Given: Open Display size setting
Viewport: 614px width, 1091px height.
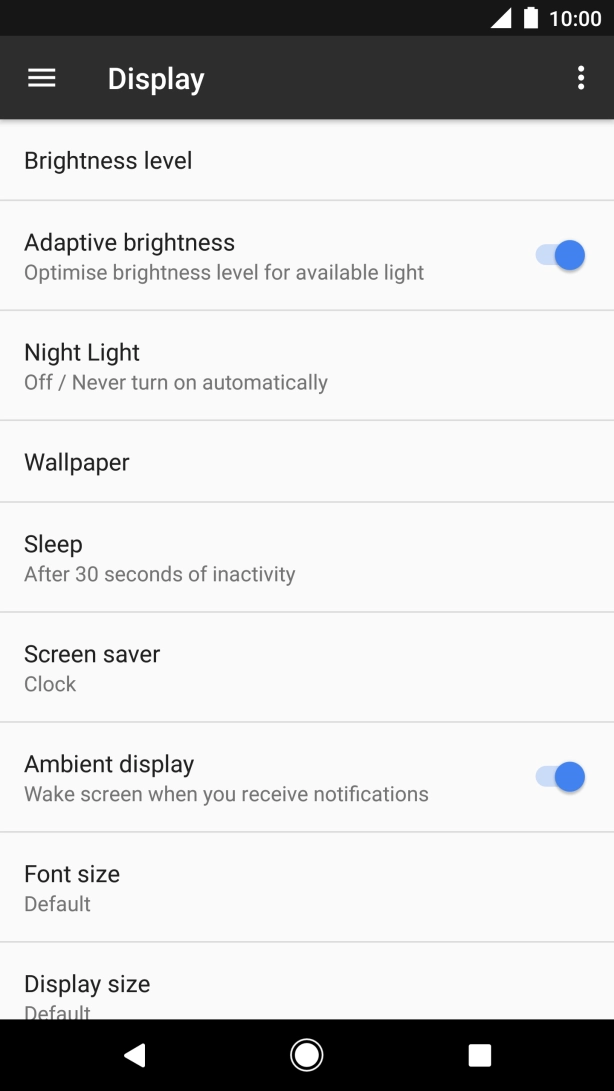Looking at the screenshot, I should click(x=307, y=992).
